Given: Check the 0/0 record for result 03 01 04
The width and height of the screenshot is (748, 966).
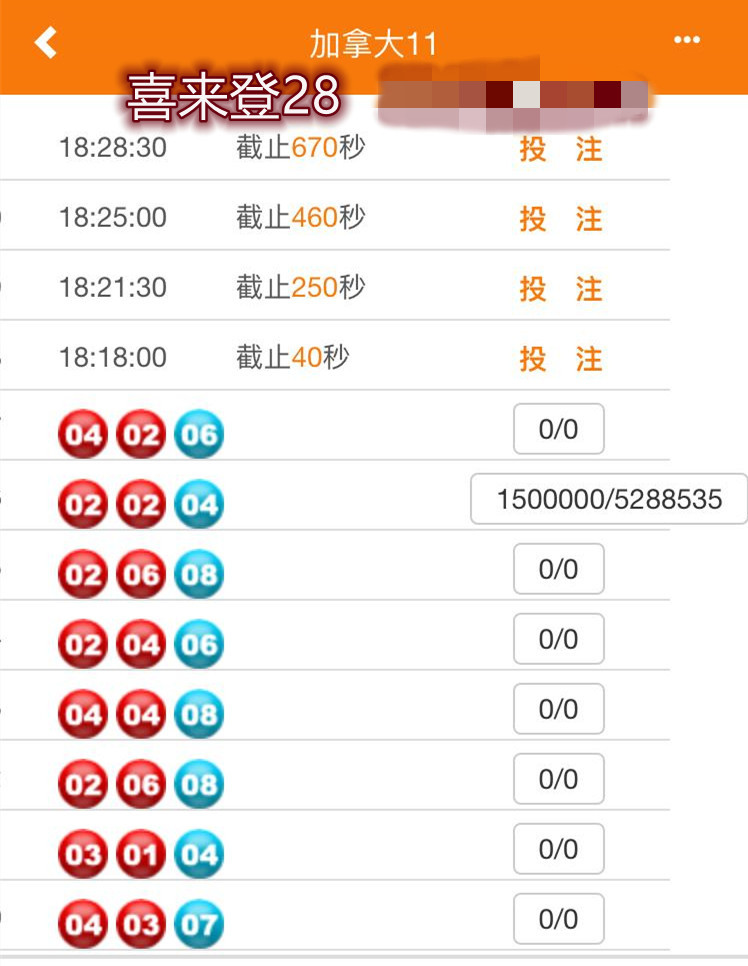Looking at the screenshot, I should coord(558,849).
